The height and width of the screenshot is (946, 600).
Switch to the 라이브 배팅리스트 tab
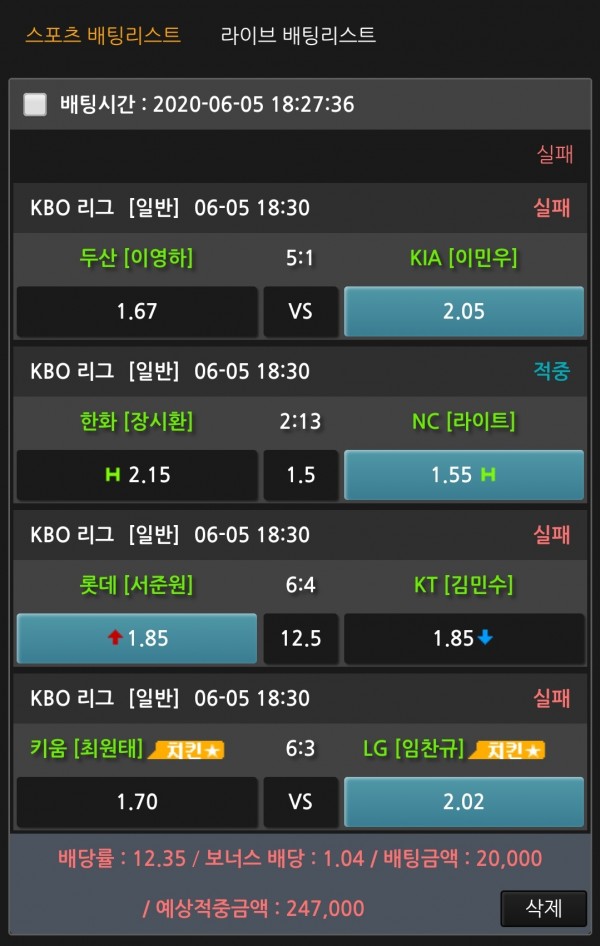pyautogui.click(x=298, y=35)
